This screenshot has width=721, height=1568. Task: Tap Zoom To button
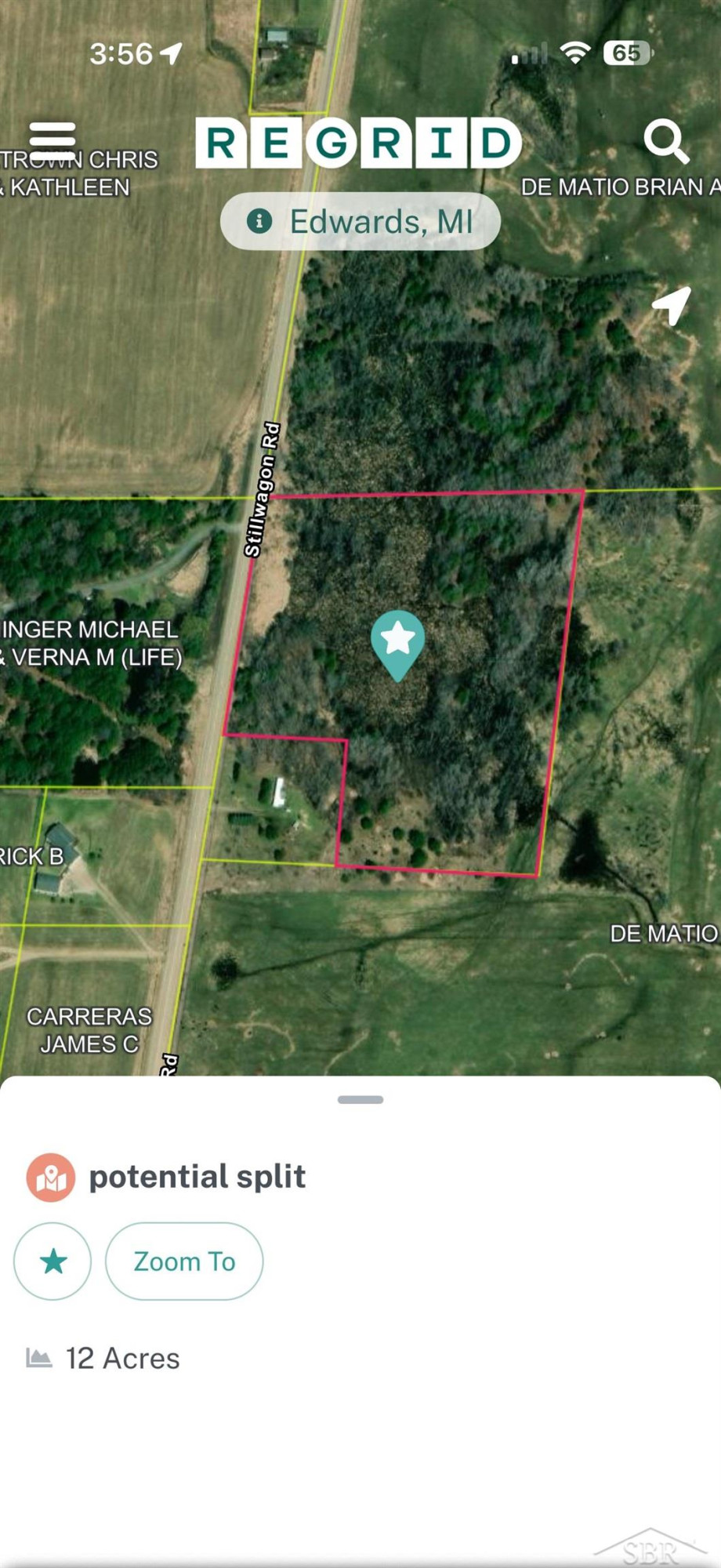click(184, 1261)
